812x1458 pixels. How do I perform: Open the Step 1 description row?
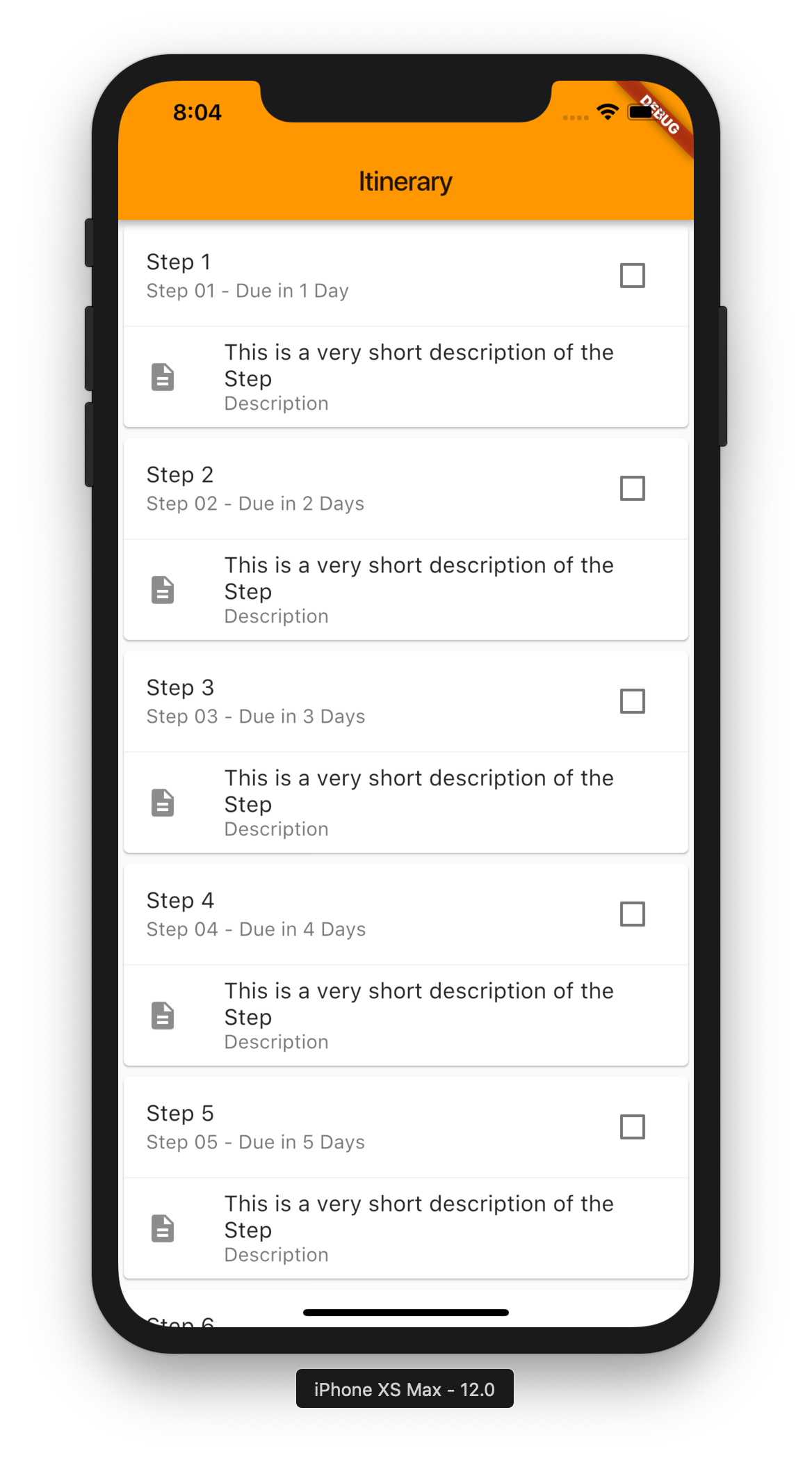(x=405, y=377)
